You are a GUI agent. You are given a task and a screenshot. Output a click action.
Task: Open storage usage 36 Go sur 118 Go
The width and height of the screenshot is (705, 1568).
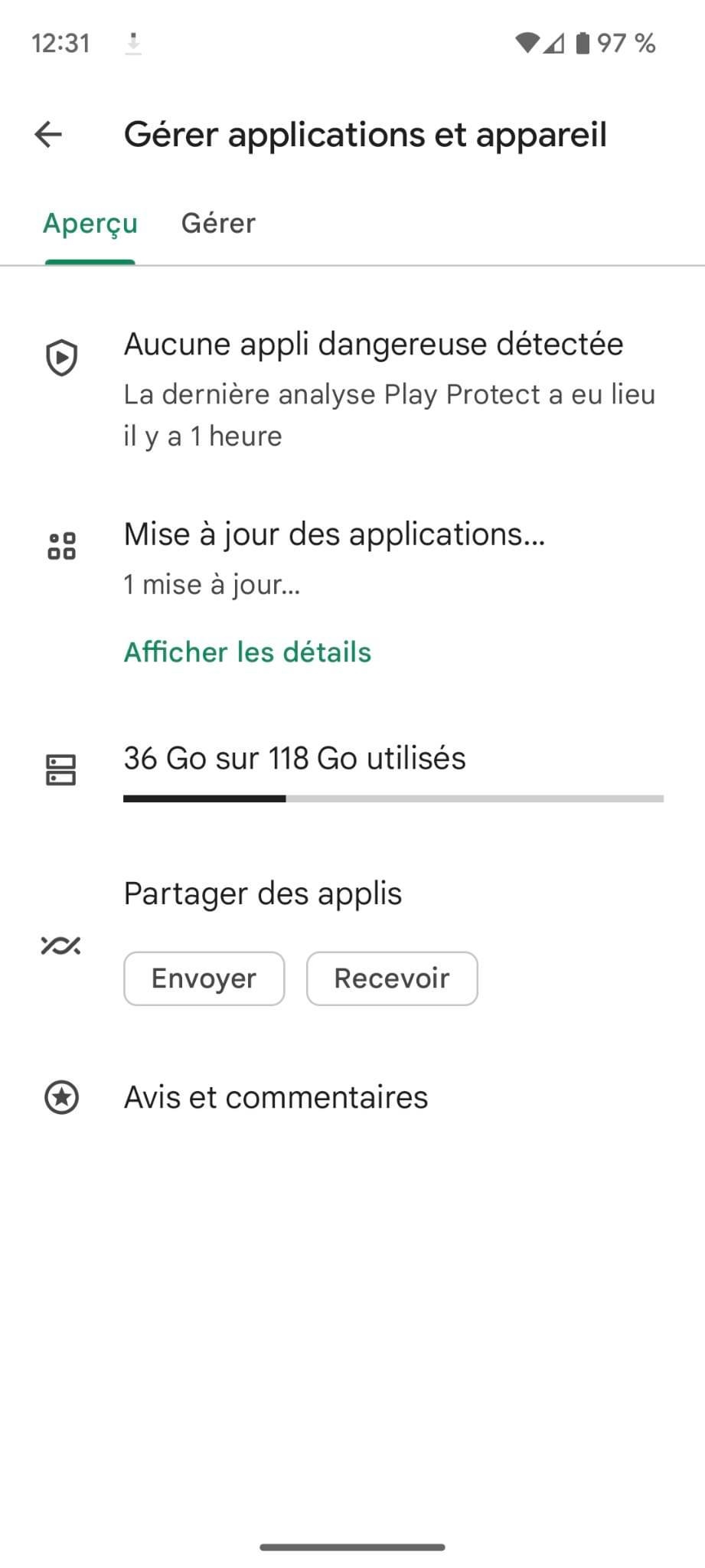click(x=295, y=759)
